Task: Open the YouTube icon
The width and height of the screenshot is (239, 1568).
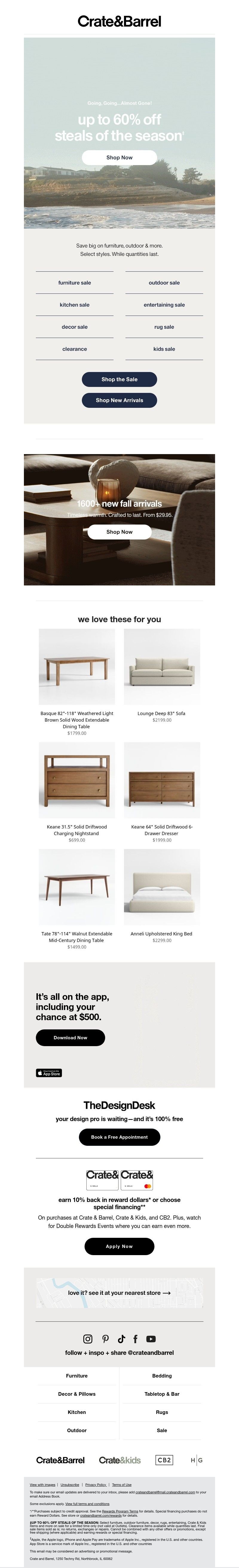Action: (x=151, y=1338)
